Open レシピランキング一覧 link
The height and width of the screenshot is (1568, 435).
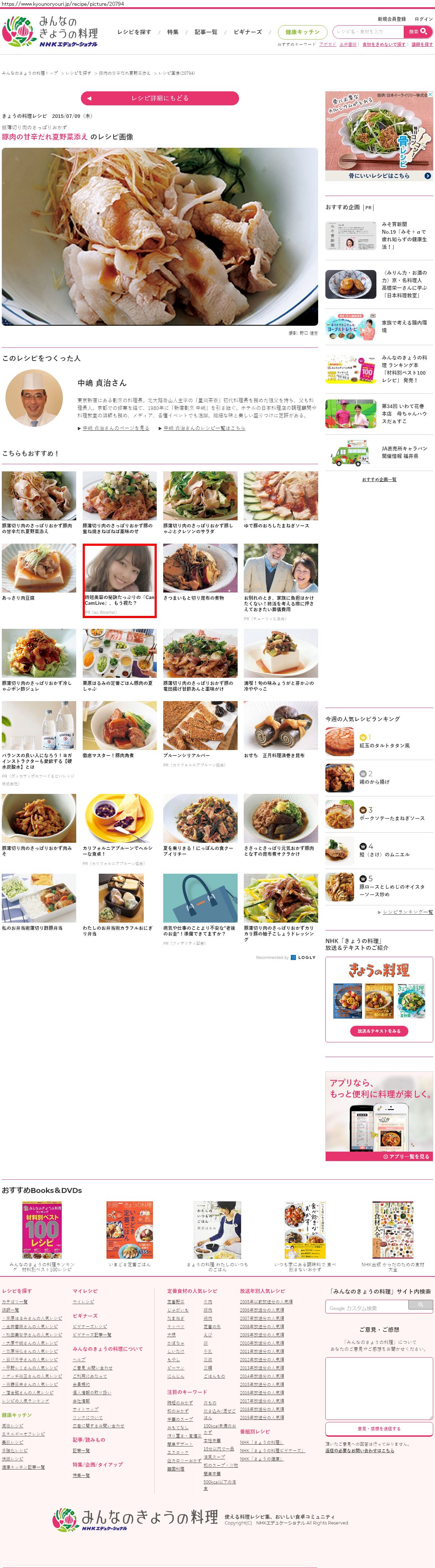pyautogui.click(x=408, y=912)
